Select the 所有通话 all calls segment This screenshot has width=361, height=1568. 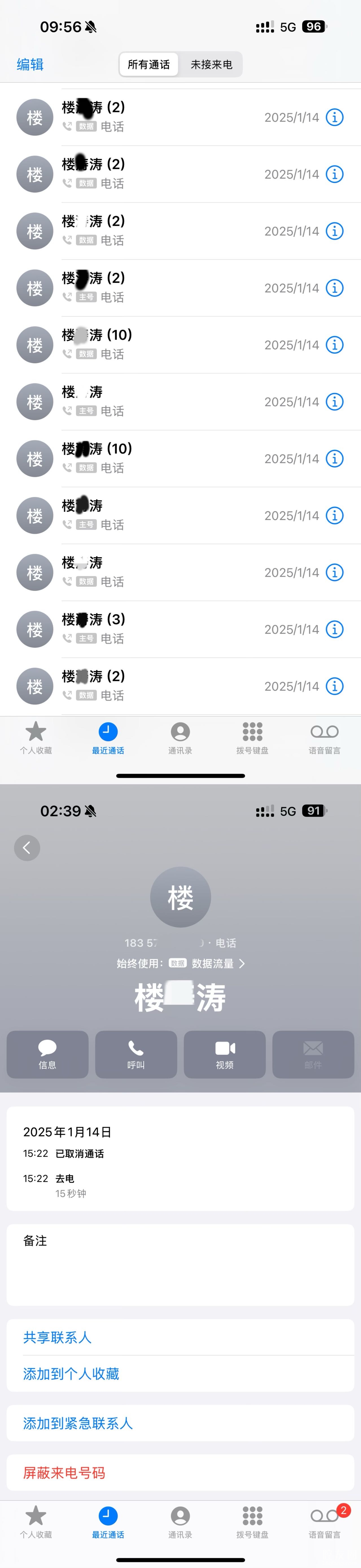point(148,65)
